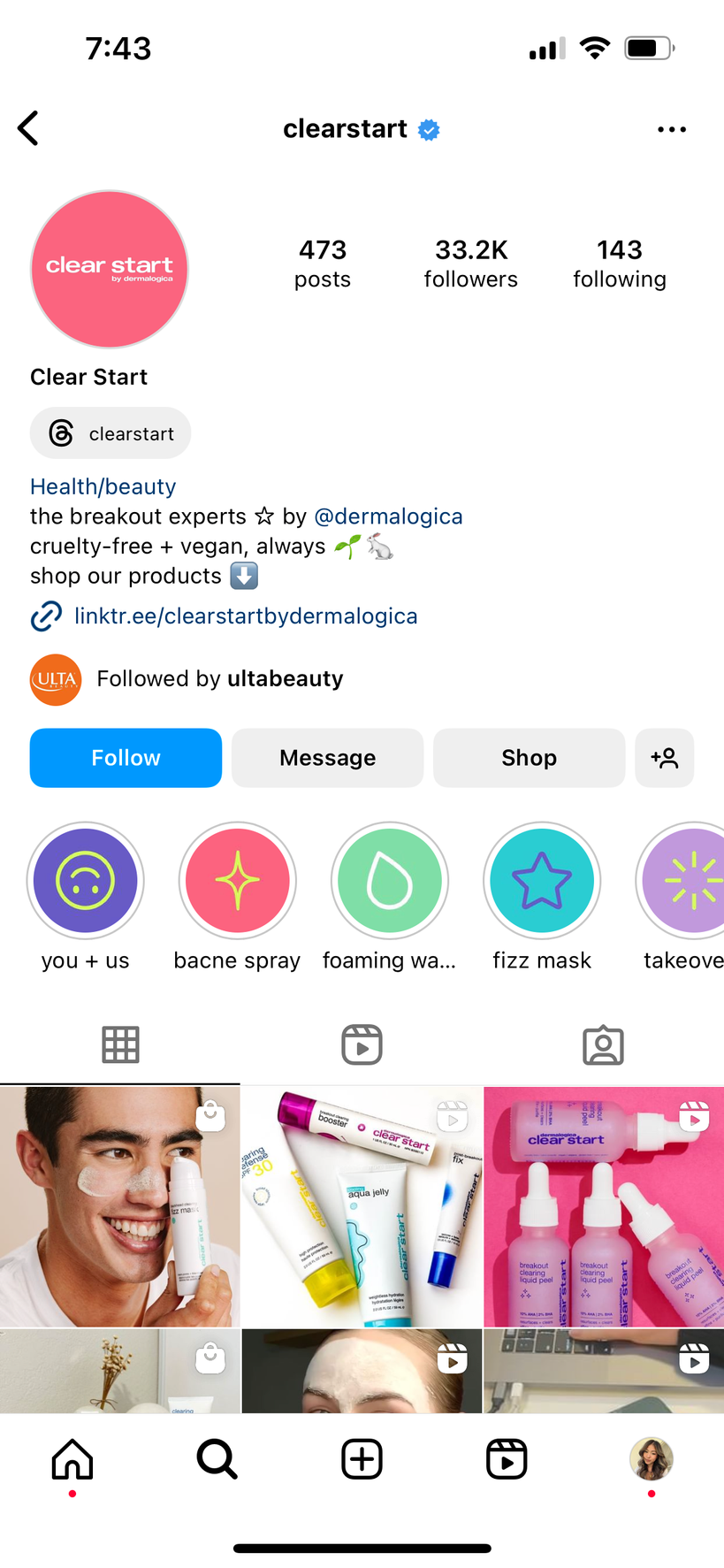
Task: Follow the clearstart account
Action: pos(126,758)
